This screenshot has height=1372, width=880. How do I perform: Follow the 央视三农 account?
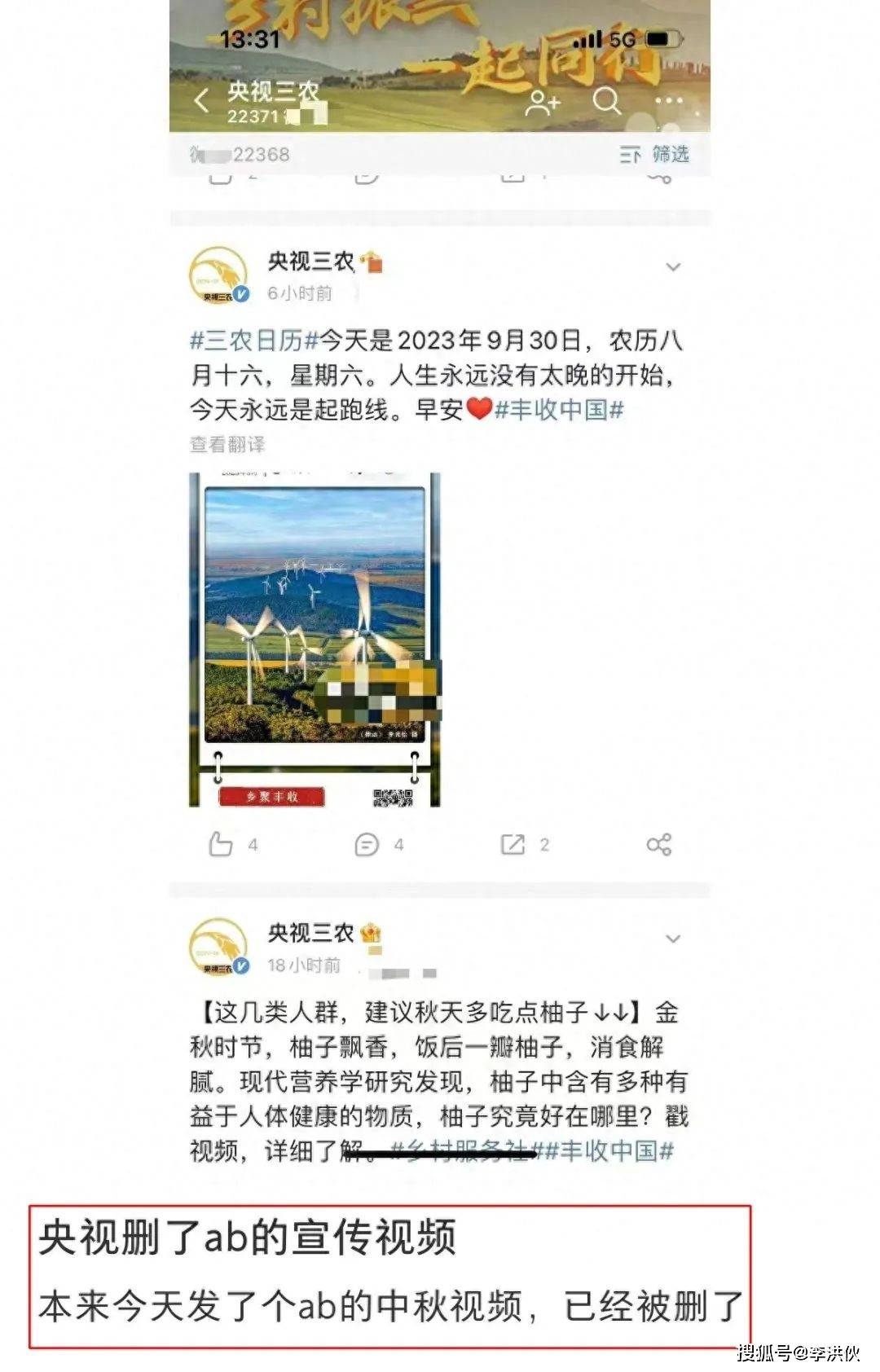pyautogui.click(x=542, y=103)
